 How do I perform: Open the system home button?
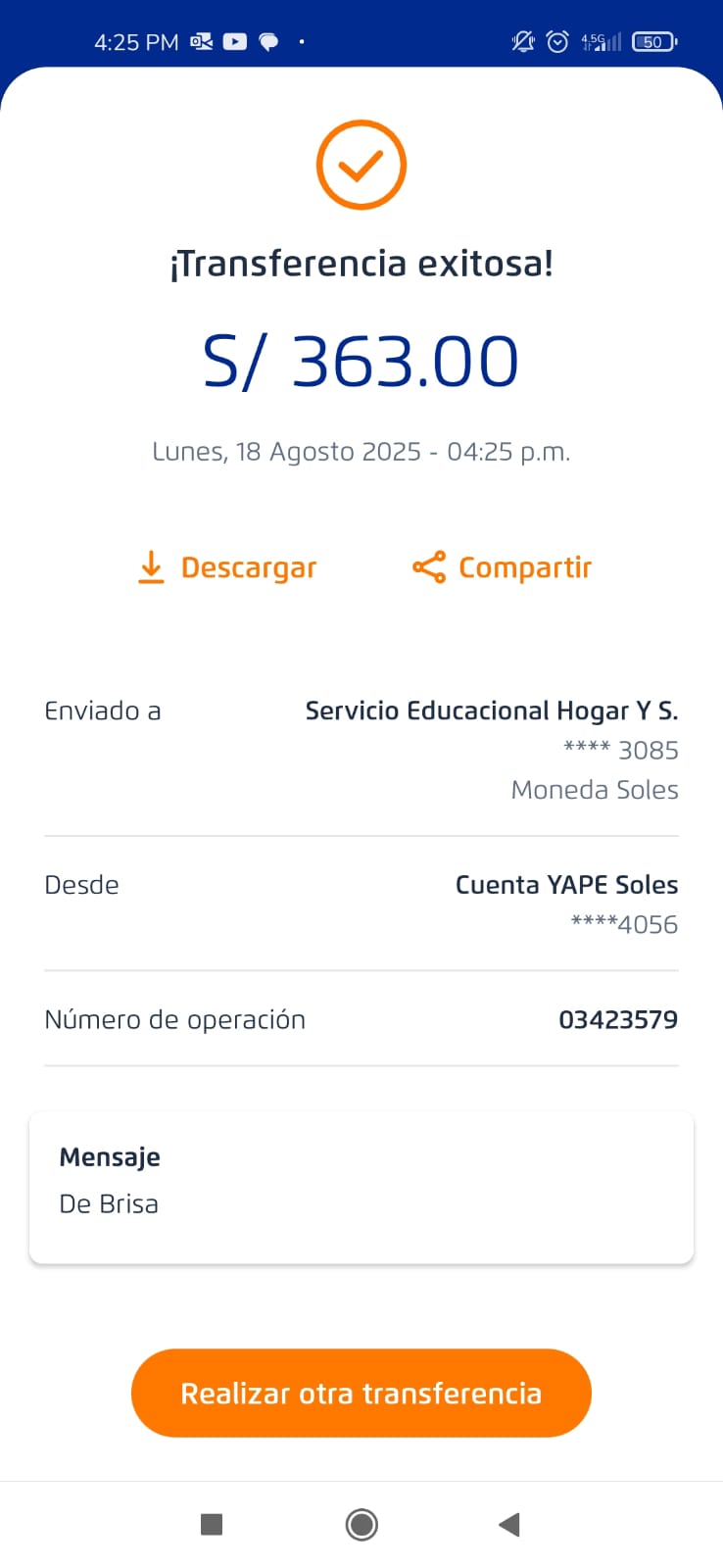pos(361,1524)
